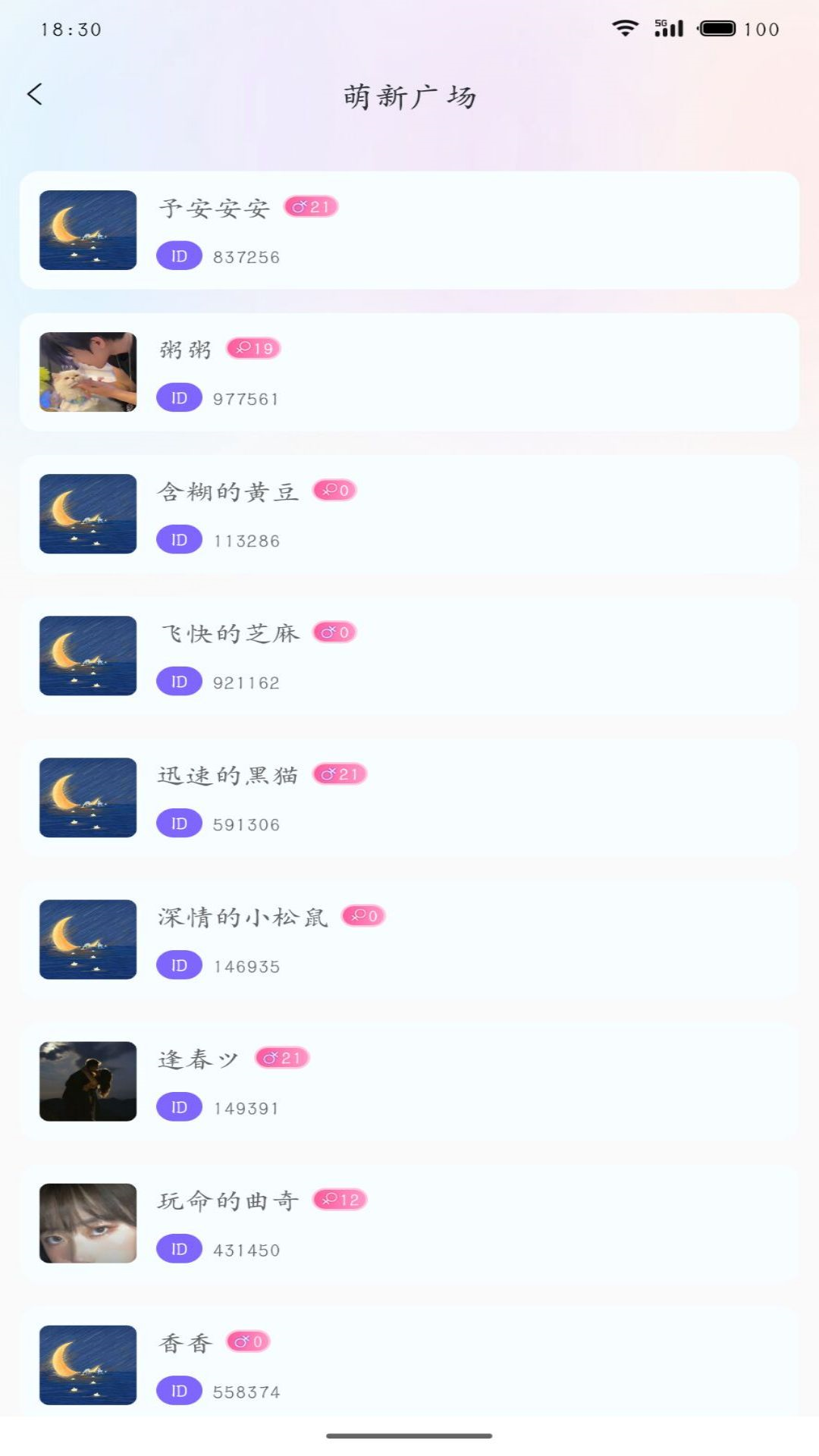This screenshot has width=819, height=1456.
Task: Select the 含糊的黄豆 user row
Action: coord(409,513)
